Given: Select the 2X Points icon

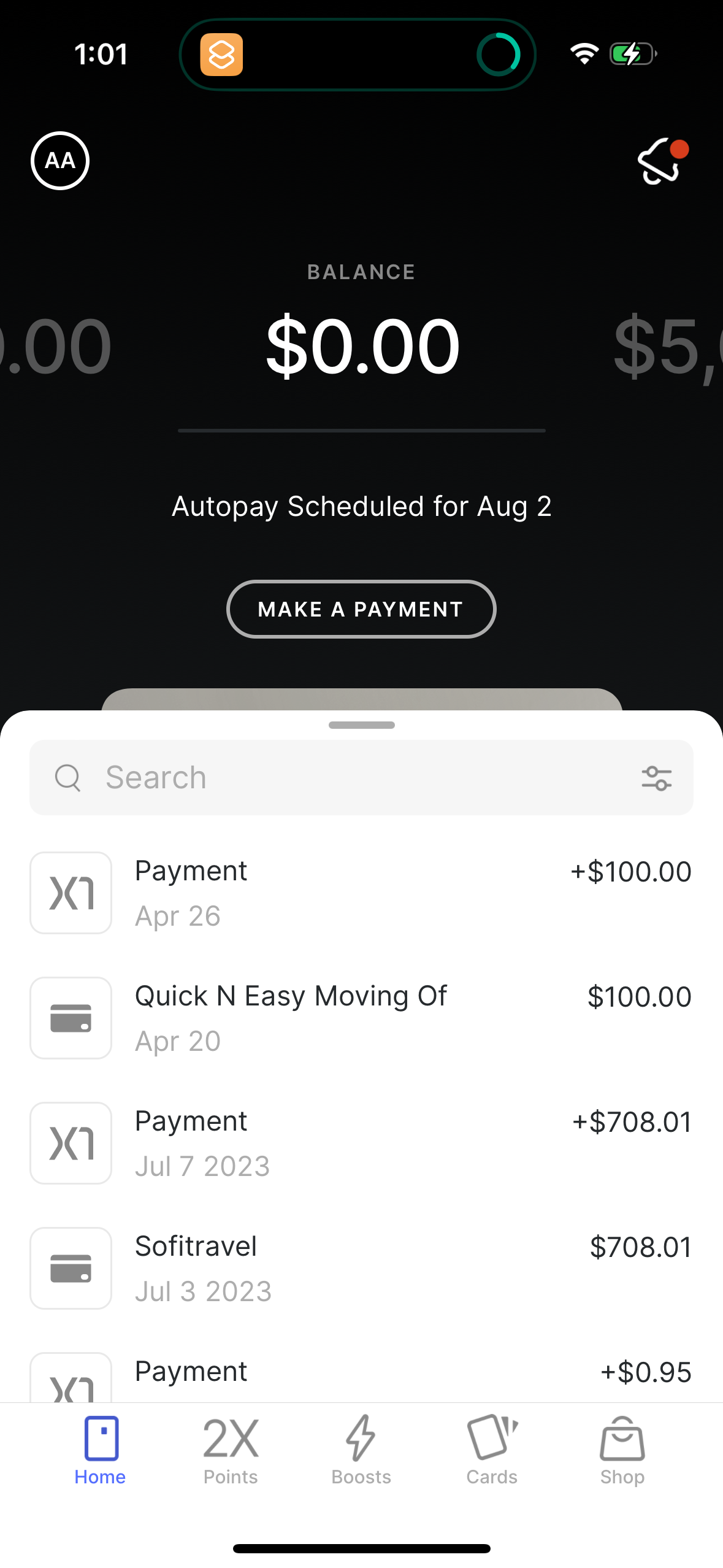Looking at the screenshot, I should pyautogui.click(x=230, y=1439).
